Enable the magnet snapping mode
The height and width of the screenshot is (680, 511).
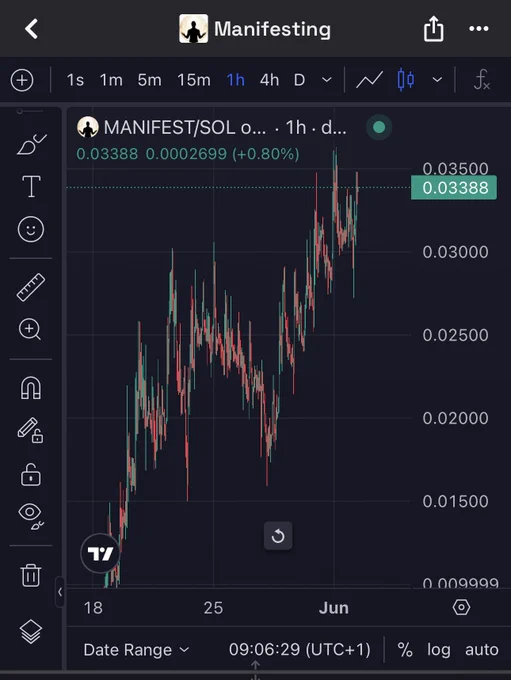pos(31,387)
